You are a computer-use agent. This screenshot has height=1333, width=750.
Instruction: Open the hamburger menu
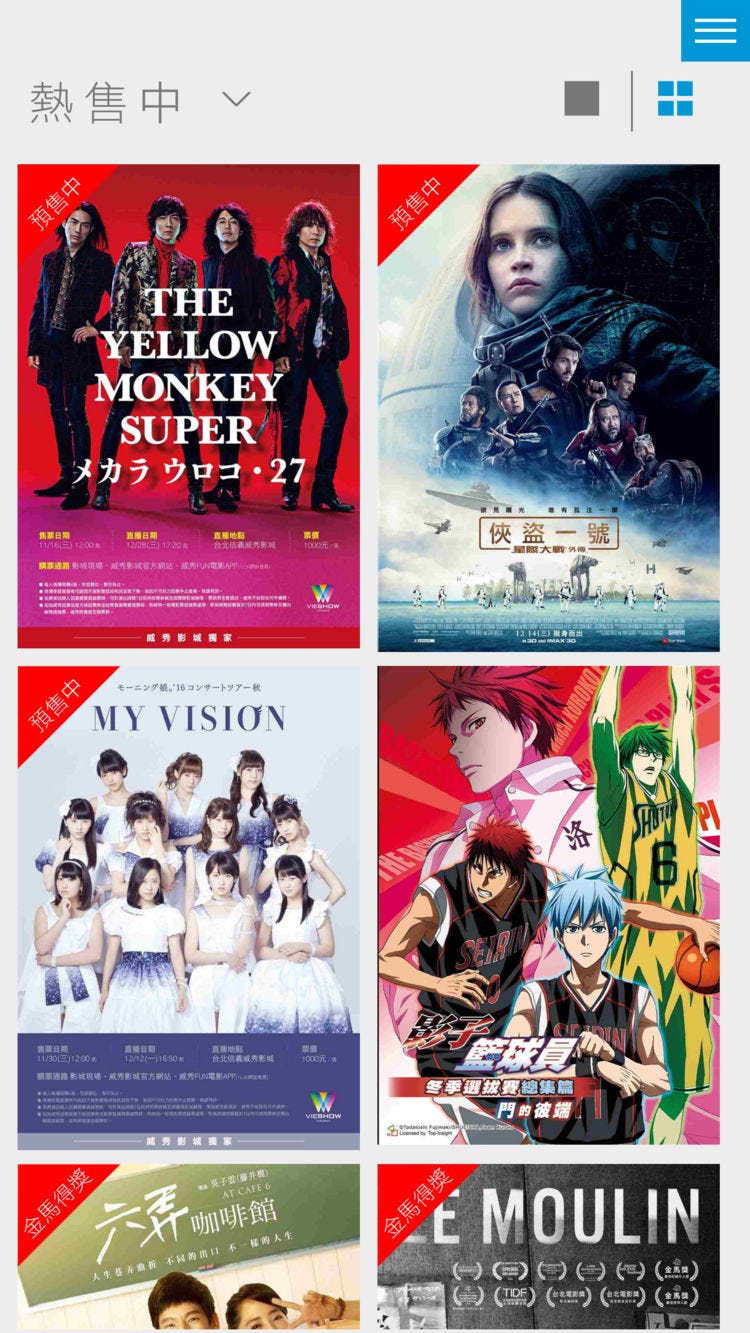[x=715, y=31]
